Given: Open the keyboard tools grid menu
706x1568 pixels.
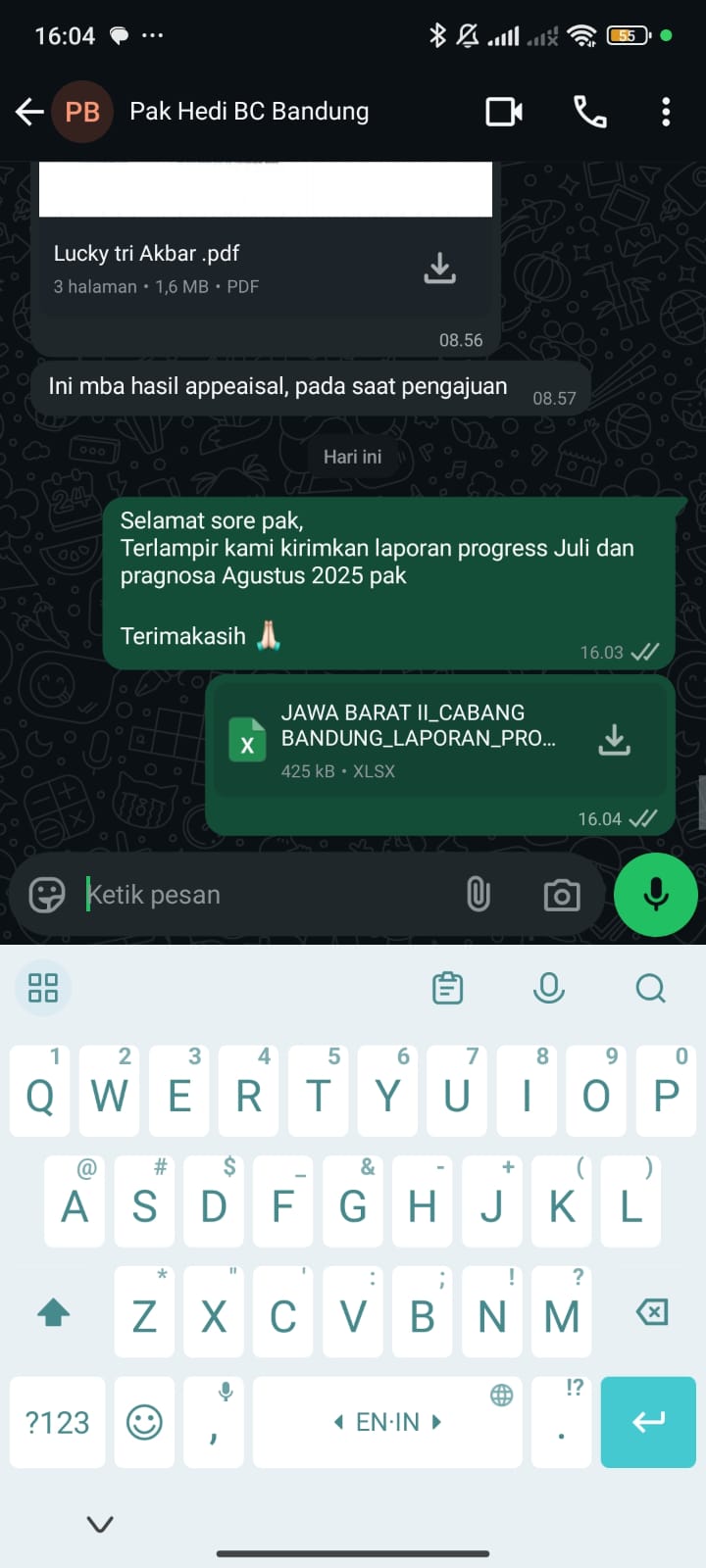Looking at the screenshot, I should (43, 988).
